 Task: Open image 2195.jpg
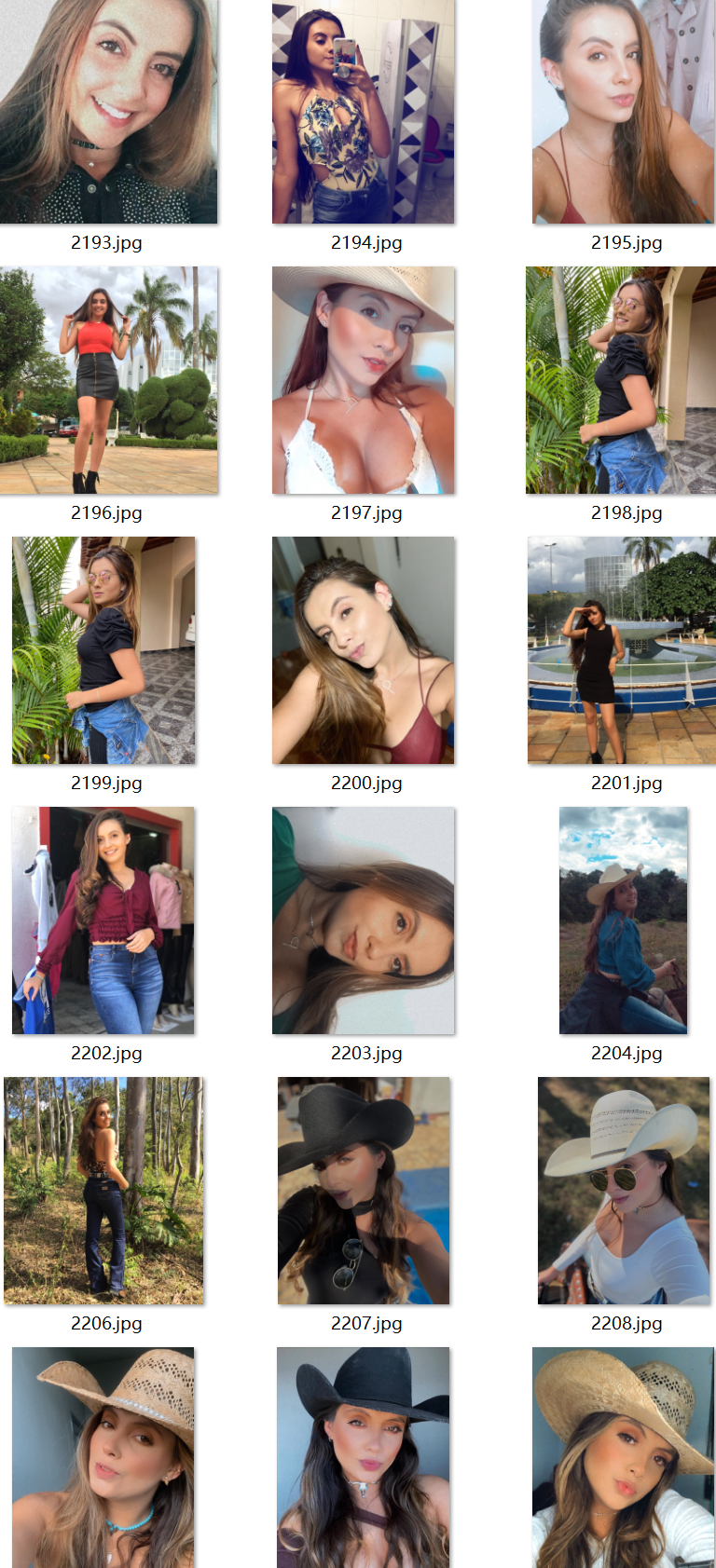pos(624,111)
